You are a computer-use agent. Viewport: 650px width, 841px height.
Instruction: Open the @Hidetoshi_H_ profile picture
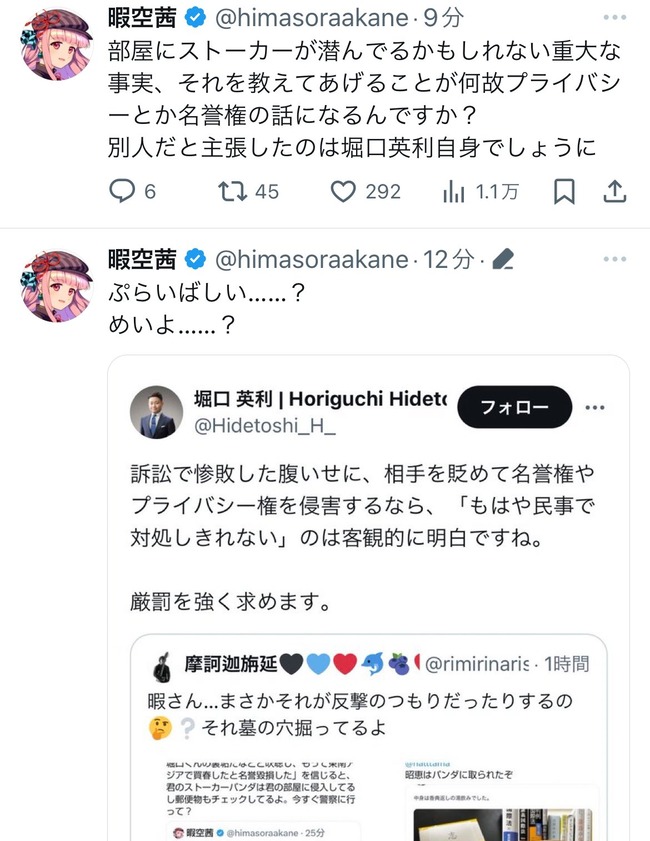(x=154, y=411)
